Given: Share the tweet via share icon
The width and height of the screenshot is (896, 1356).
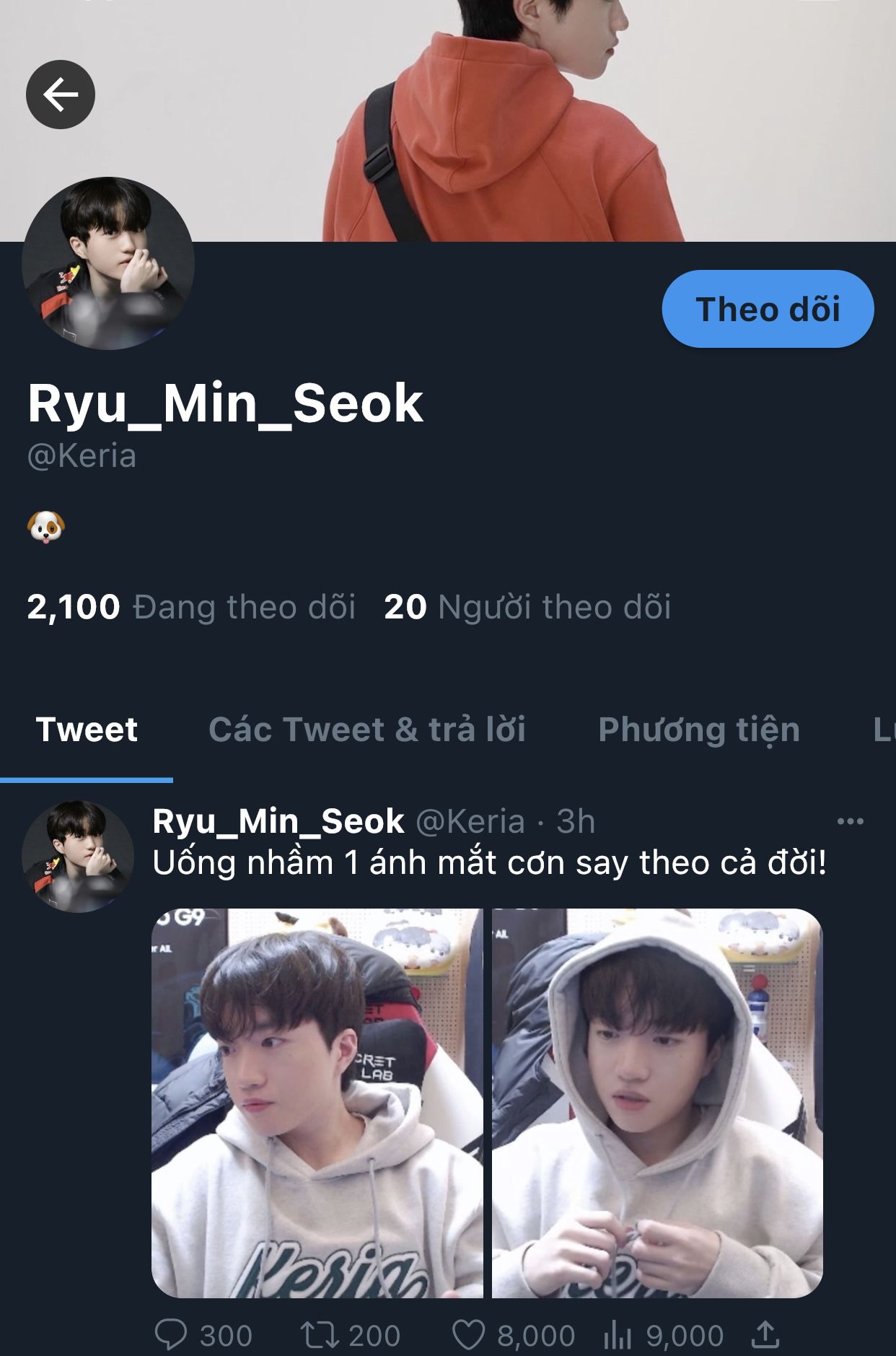Looking at the screenshot, I should coord(765,1335).
